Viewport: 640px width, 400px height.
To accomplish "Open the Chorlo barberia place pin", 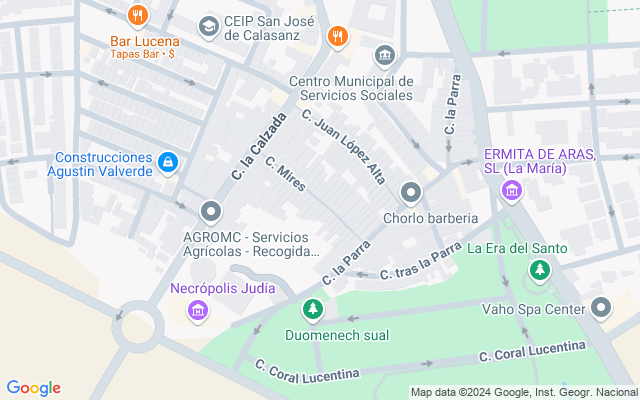I will (410, 192).
